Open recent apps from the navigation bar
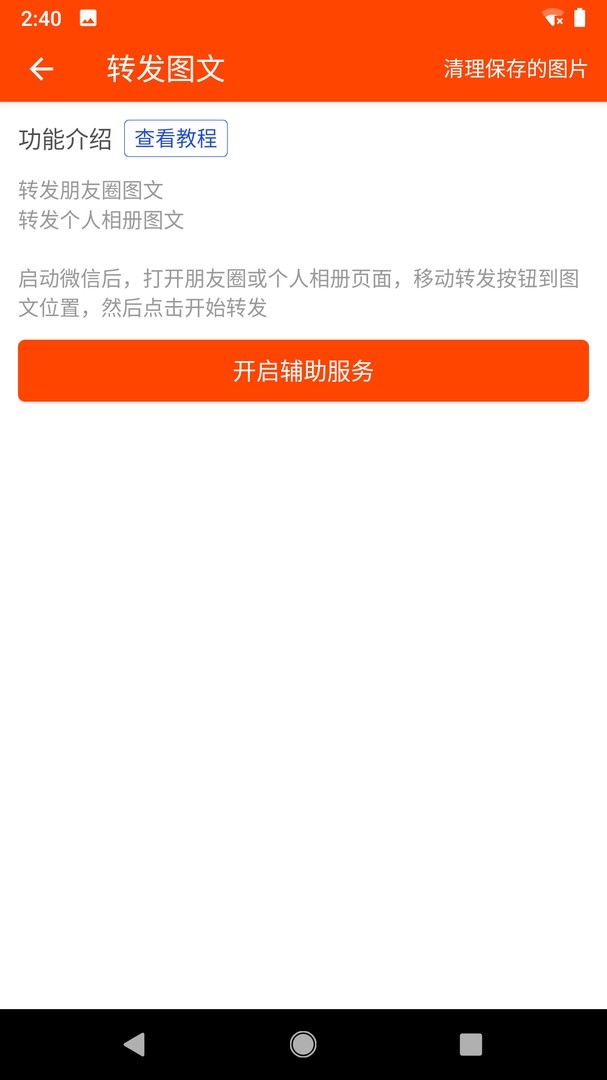 click(471, 1044)
